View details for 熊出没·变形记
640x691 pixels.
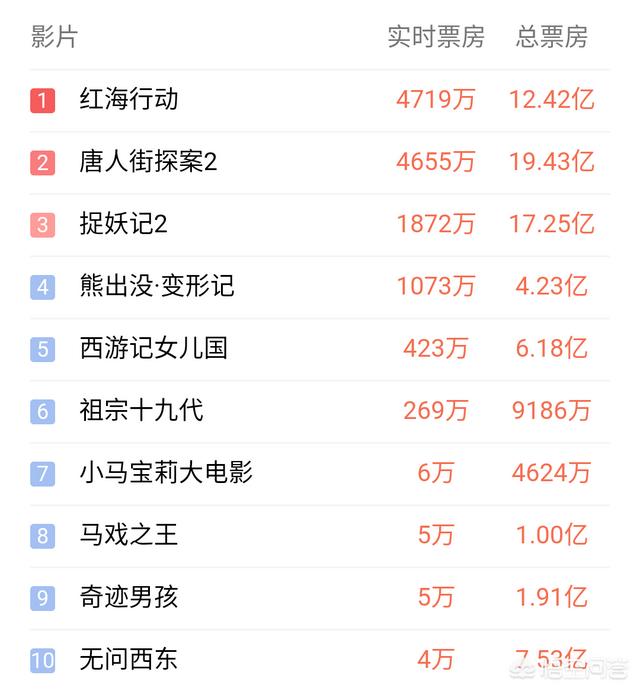click(x=157, y=287)
